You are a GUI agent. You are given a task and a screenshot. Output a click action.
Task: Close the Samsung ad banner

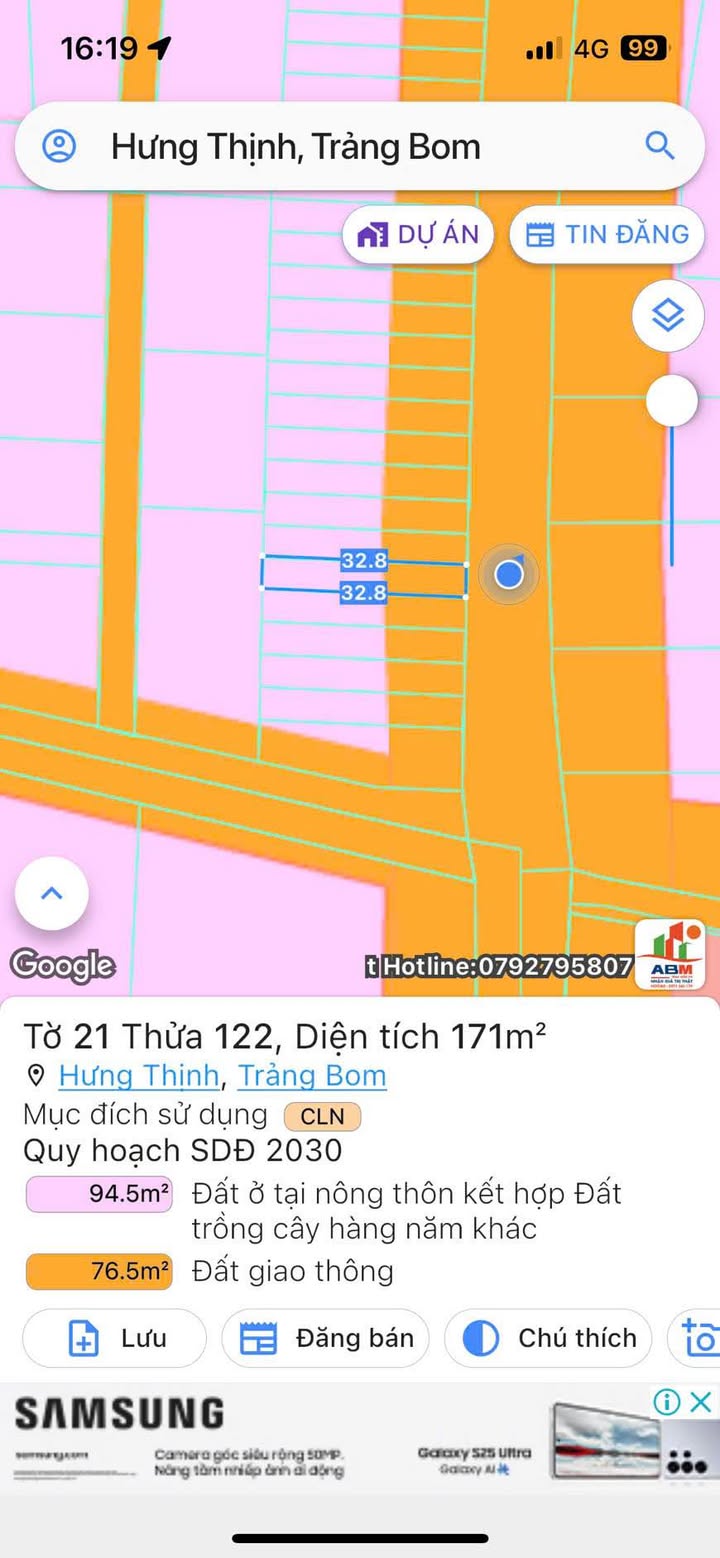702,1401
